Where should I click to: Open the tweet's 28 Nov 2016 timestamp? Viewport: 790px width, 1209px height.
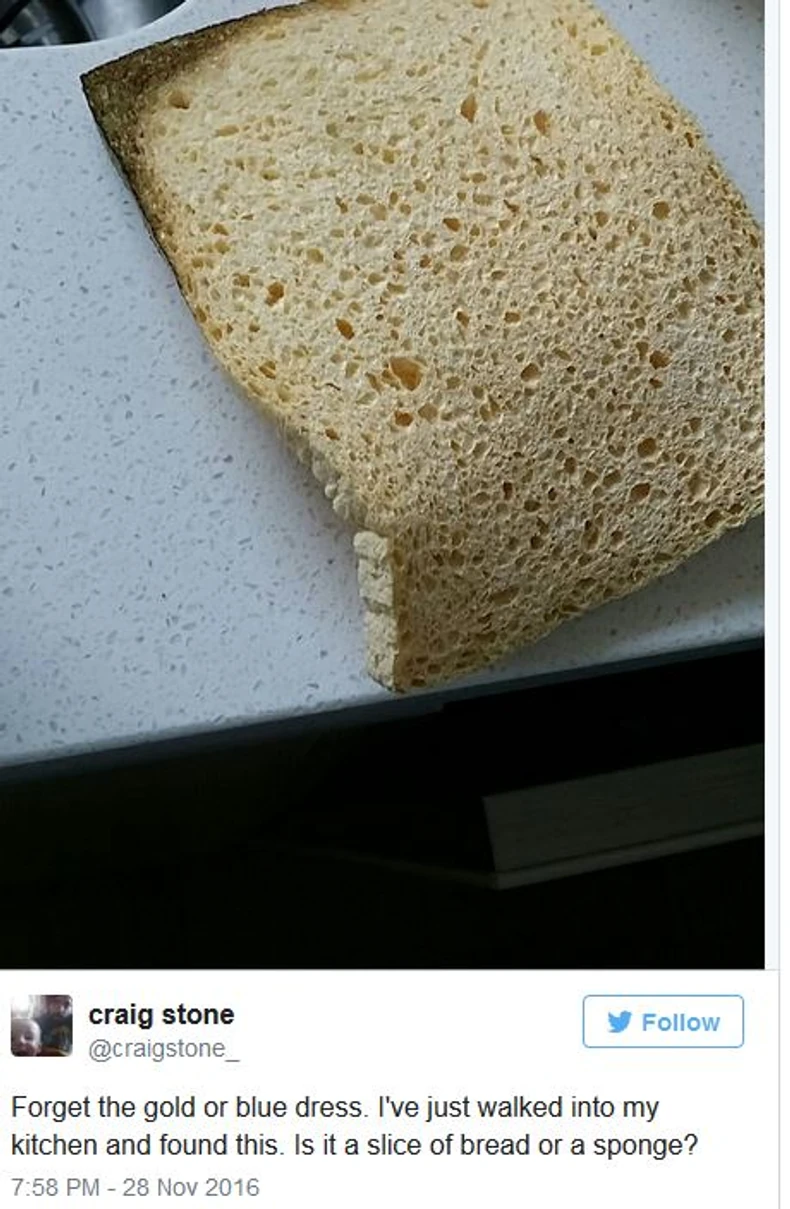pyautogui.click(x=135, y=1187)
